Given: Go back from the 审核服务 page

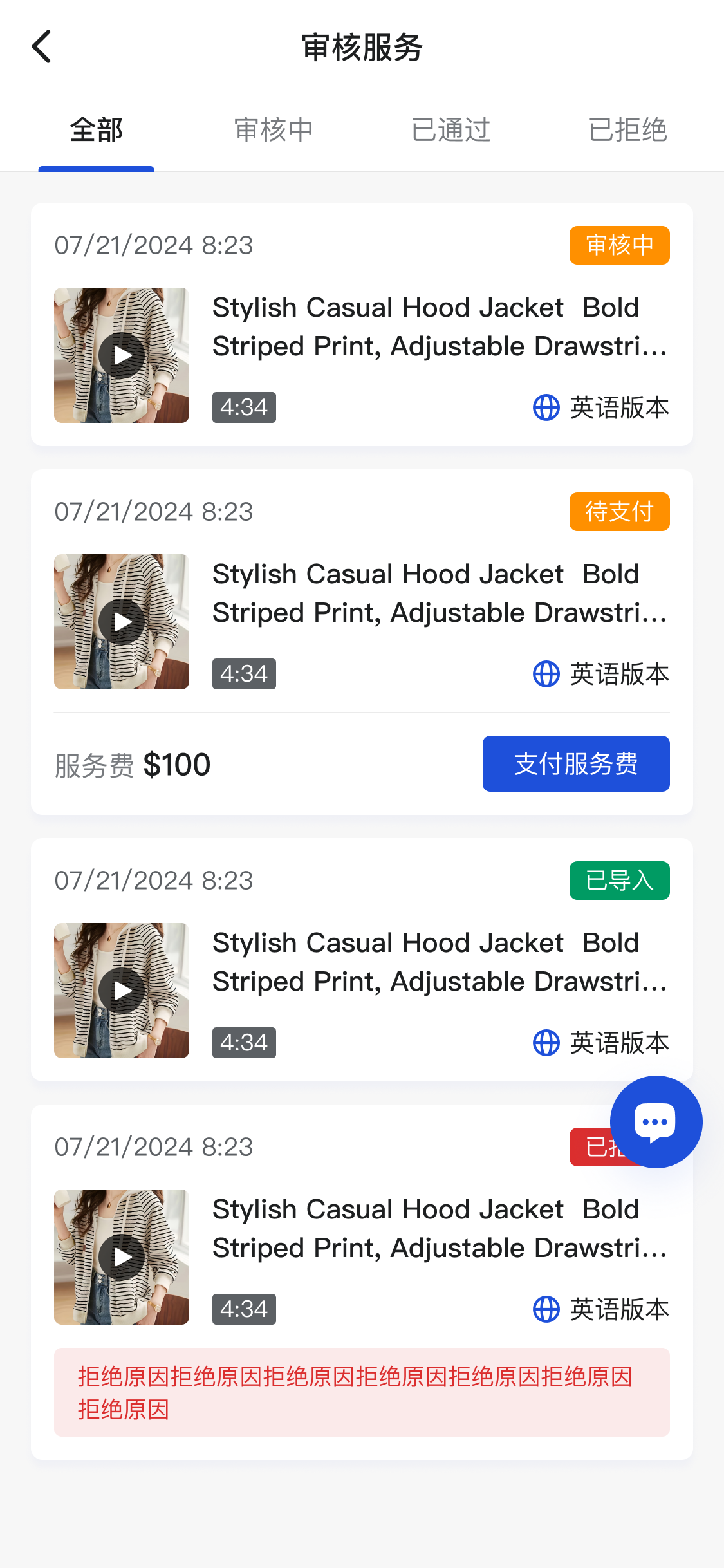Looking at the screenshot, I should click(42, 47).
